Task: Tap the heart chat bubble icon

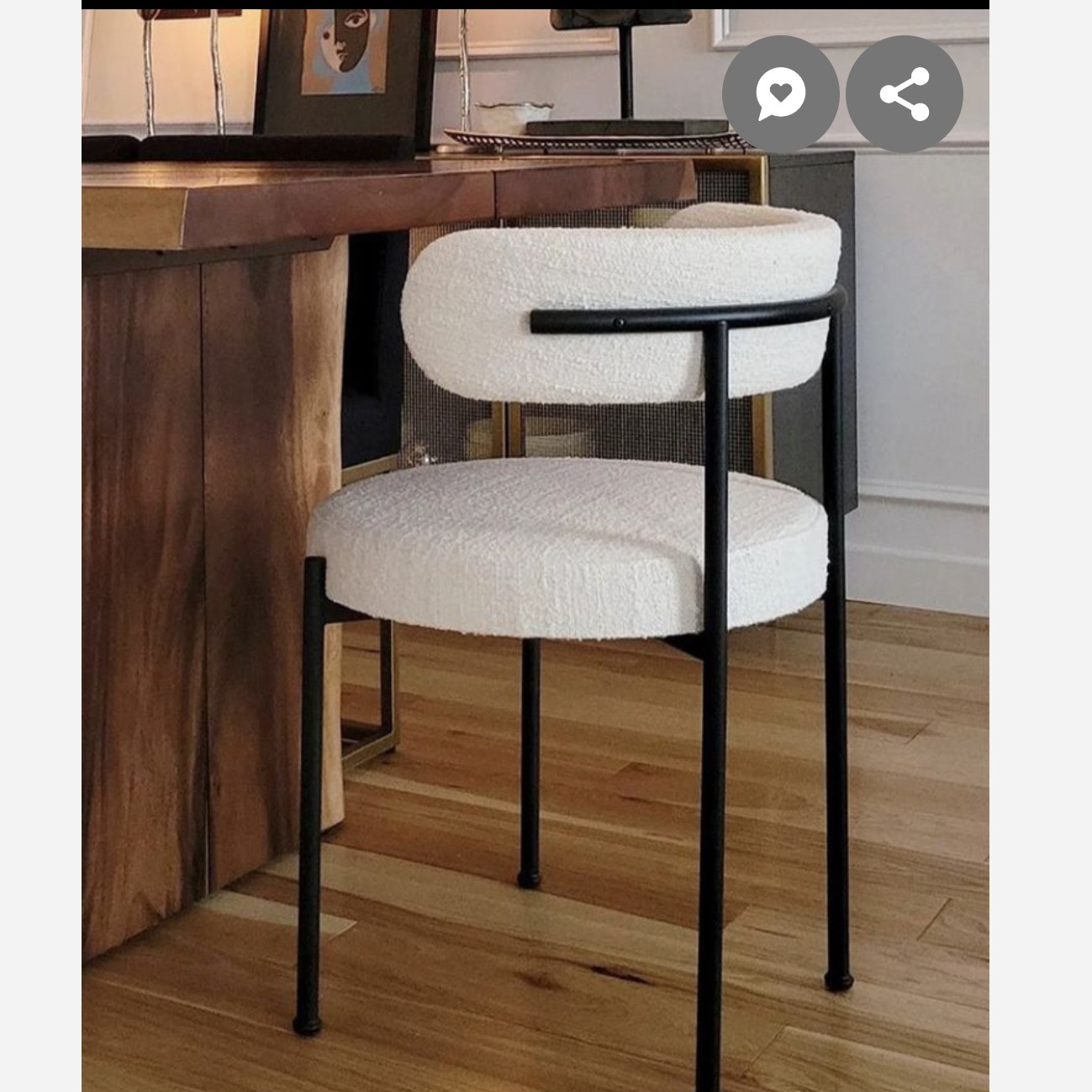Action: point(780,93)
